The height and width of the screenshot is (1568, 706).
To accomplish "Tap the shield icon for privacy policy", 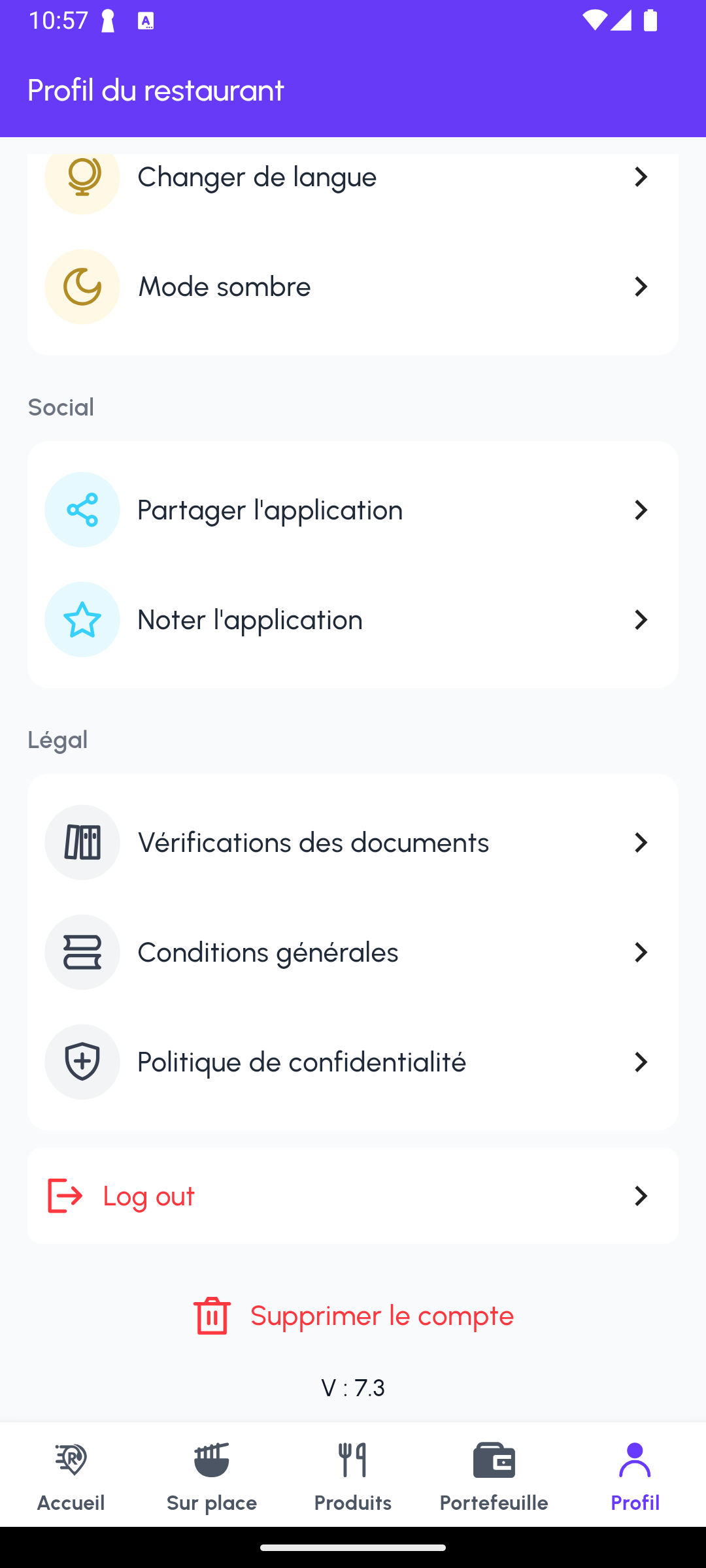I will (82, 1062).
